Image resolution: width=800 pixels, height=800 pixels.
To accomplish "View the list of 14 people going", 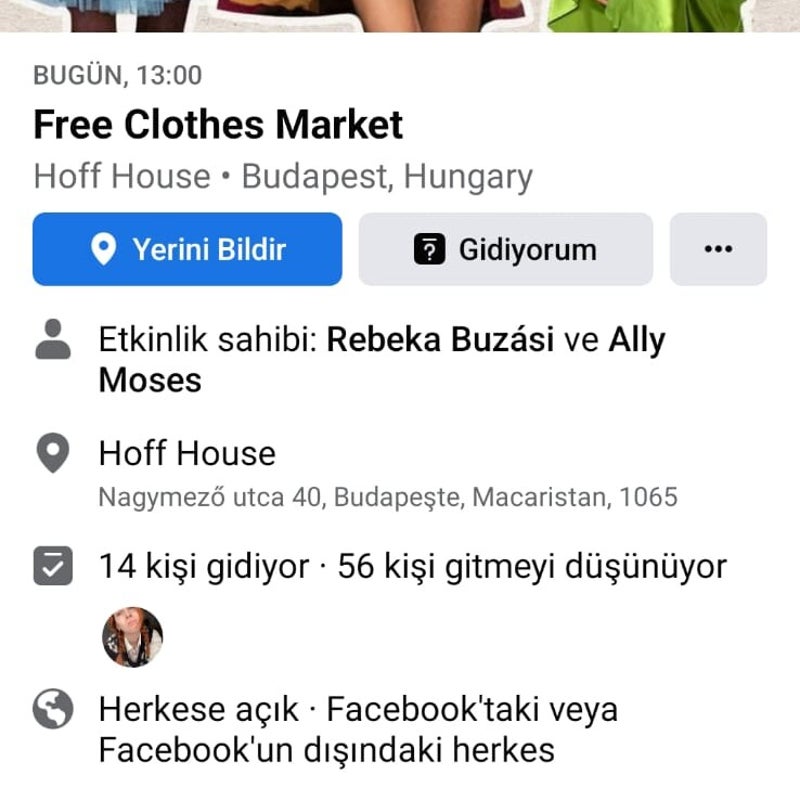I will 204,567.
